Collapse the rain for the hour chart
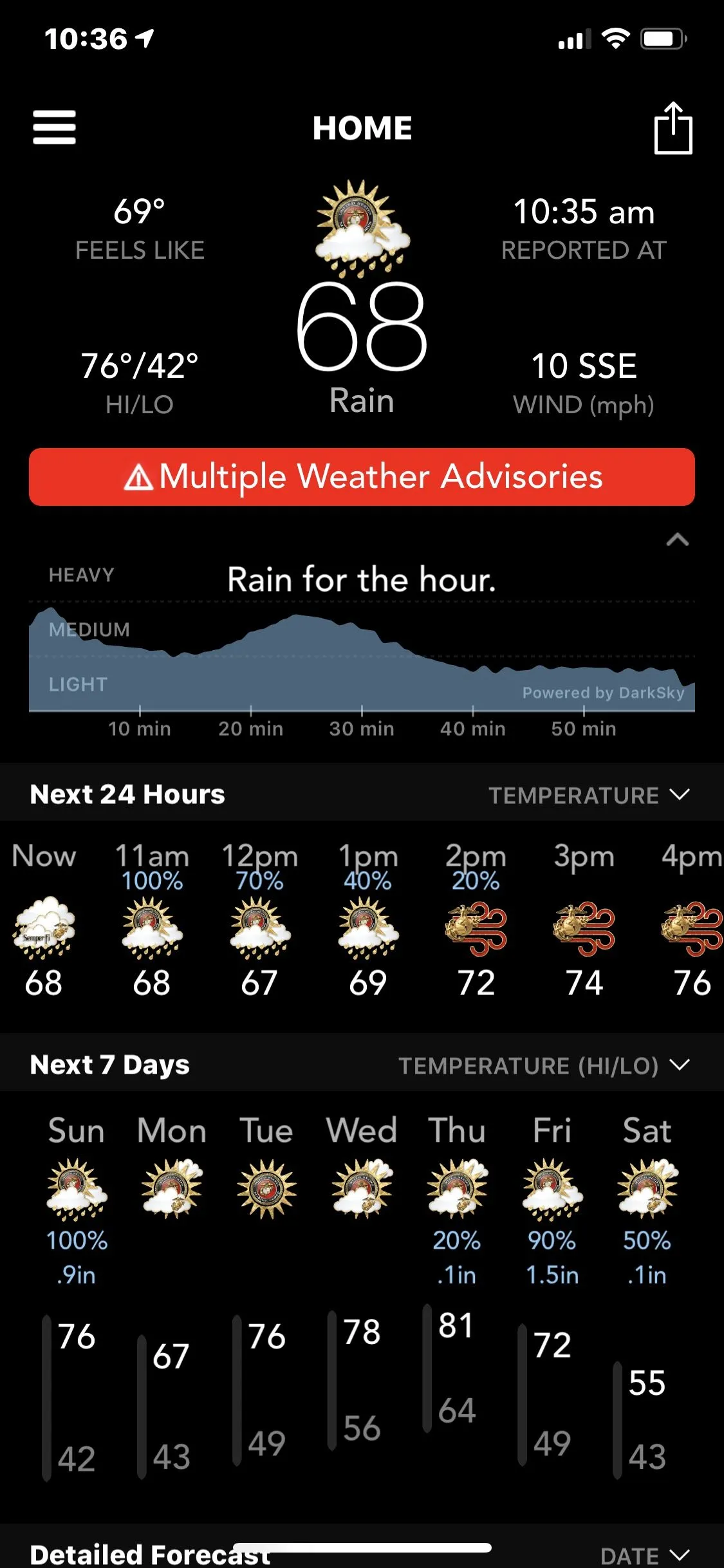The width and height of the screenshot is (724, 1568). (x=677, y=539)
